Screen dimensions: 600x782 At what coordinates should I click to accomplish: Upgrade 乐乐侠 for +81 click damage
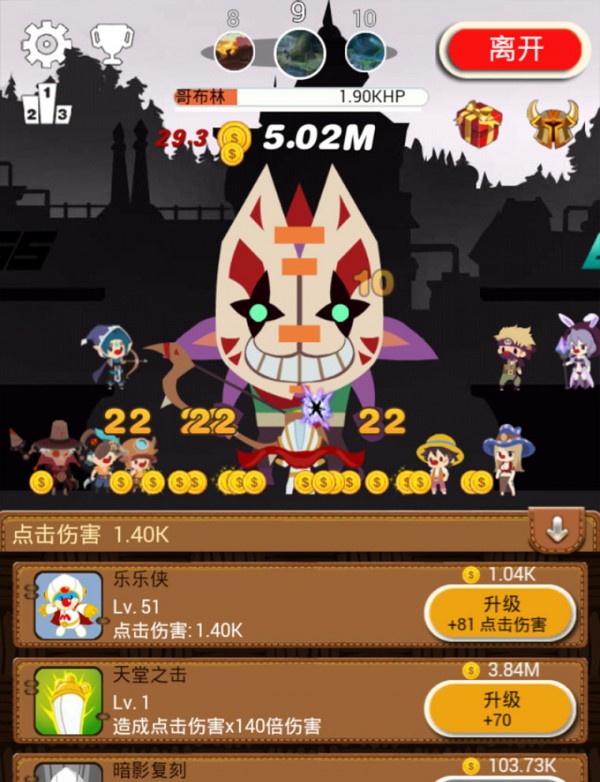click(x=500, y=613)
